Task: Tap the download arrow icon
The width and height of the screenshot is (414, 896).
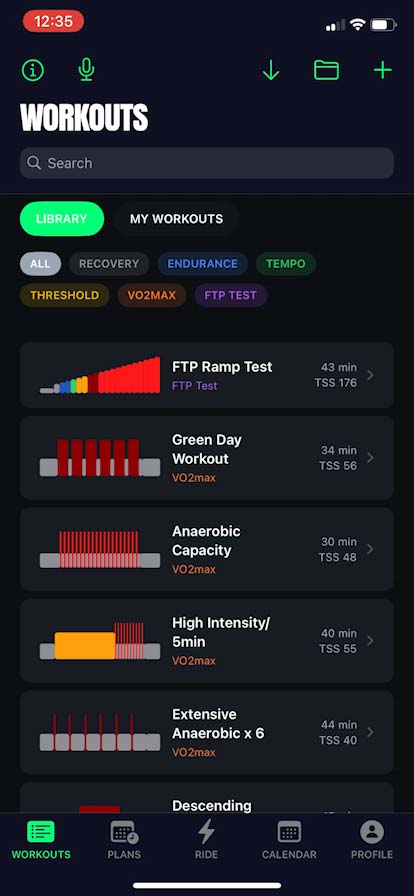Action: (270, 70)
